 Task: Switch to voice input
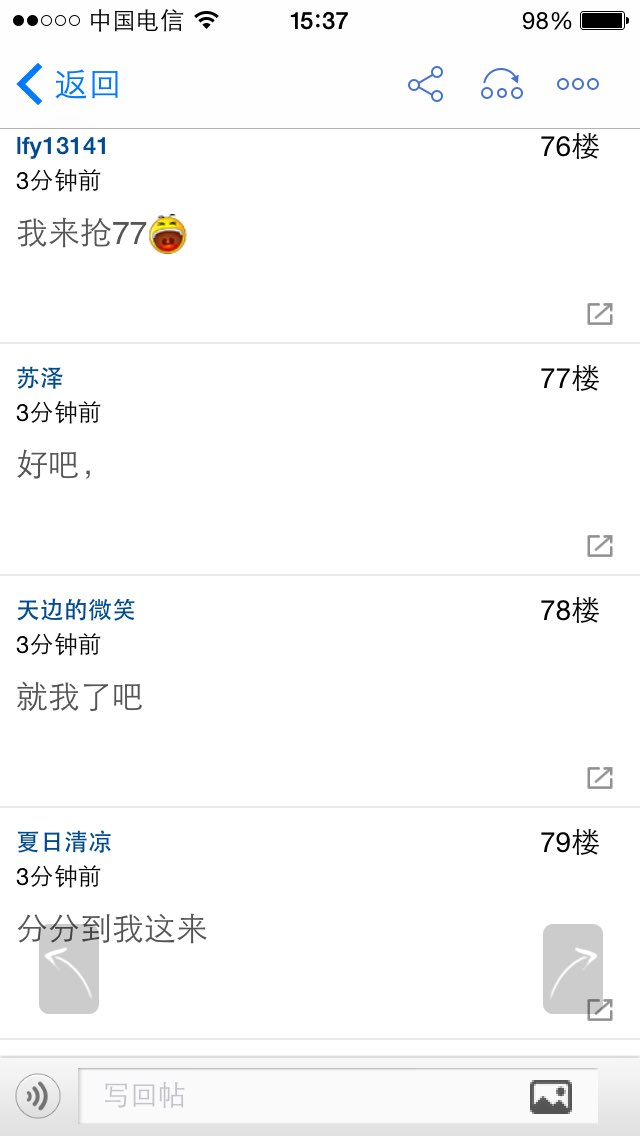pos(38,1096)
